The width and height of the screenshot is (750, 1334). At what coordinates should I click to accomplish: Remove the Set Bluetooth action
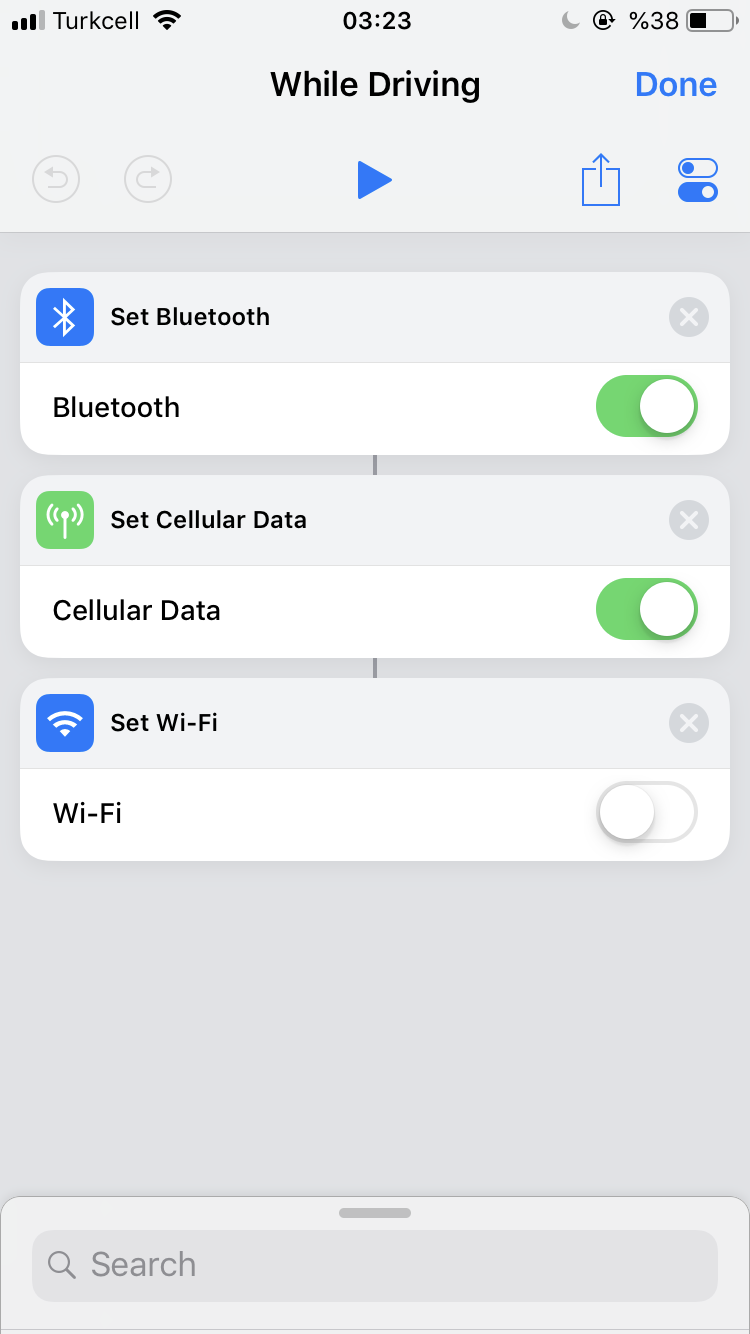coord(688,318)
